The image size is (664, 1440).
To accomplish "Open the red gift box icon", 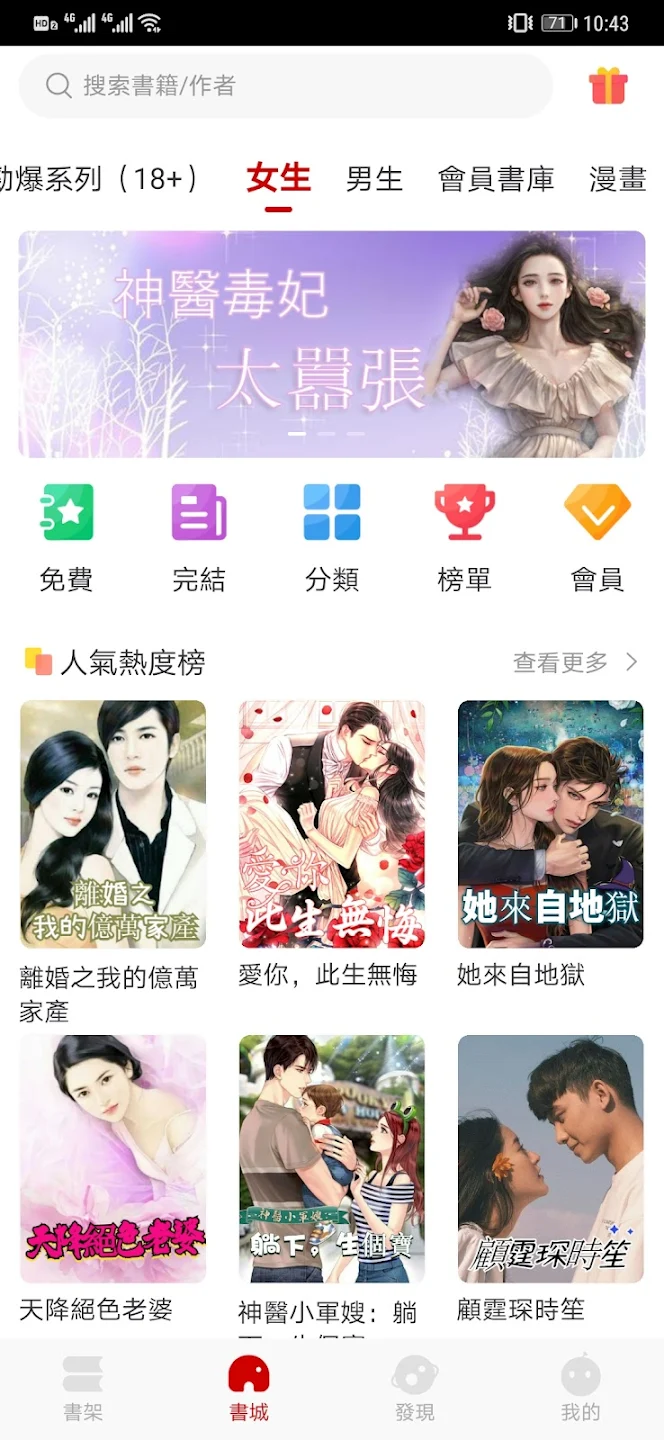I will [x=607, y=87].
